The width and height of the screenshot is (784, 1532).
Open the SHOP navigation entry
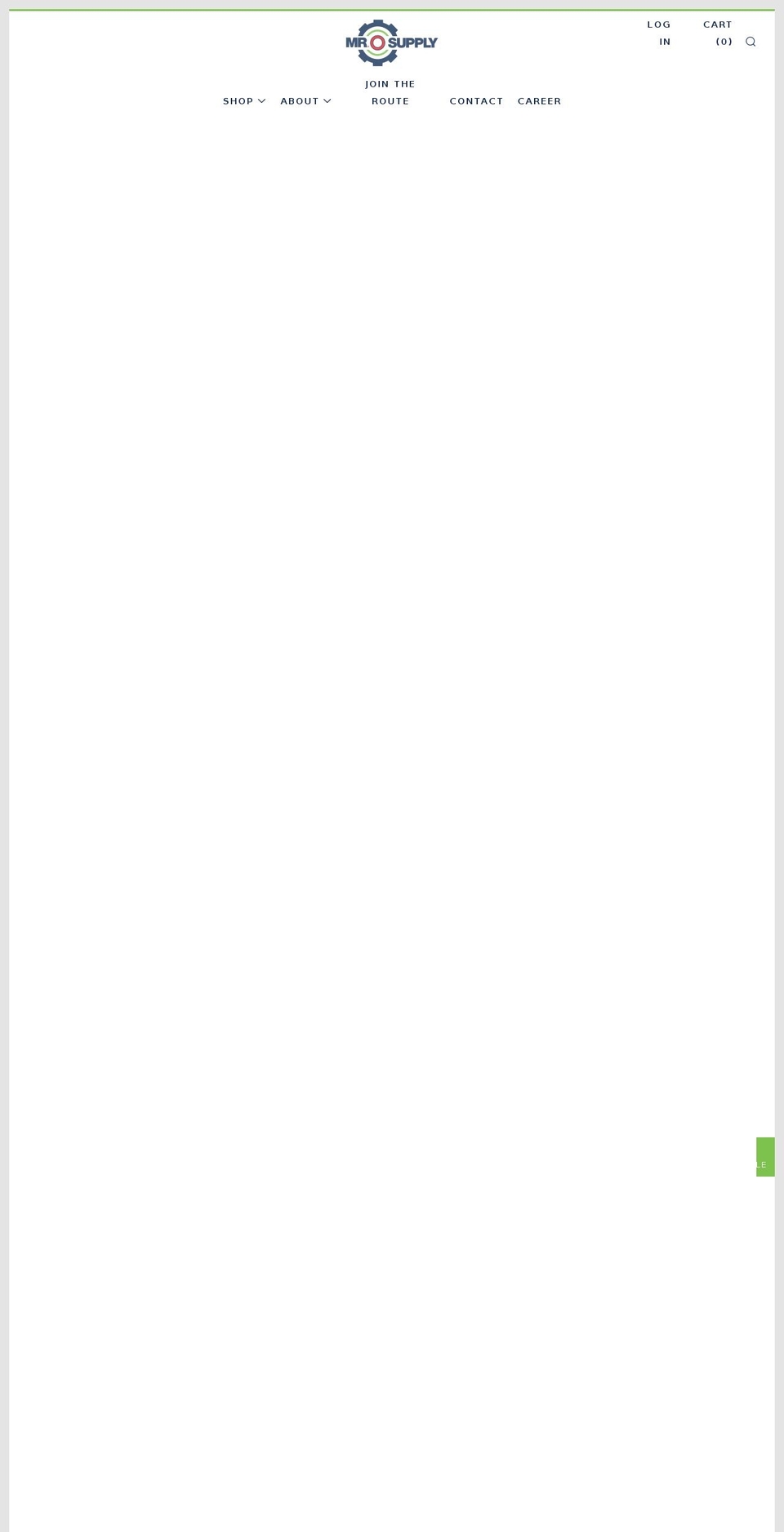[x=238, y=100]
